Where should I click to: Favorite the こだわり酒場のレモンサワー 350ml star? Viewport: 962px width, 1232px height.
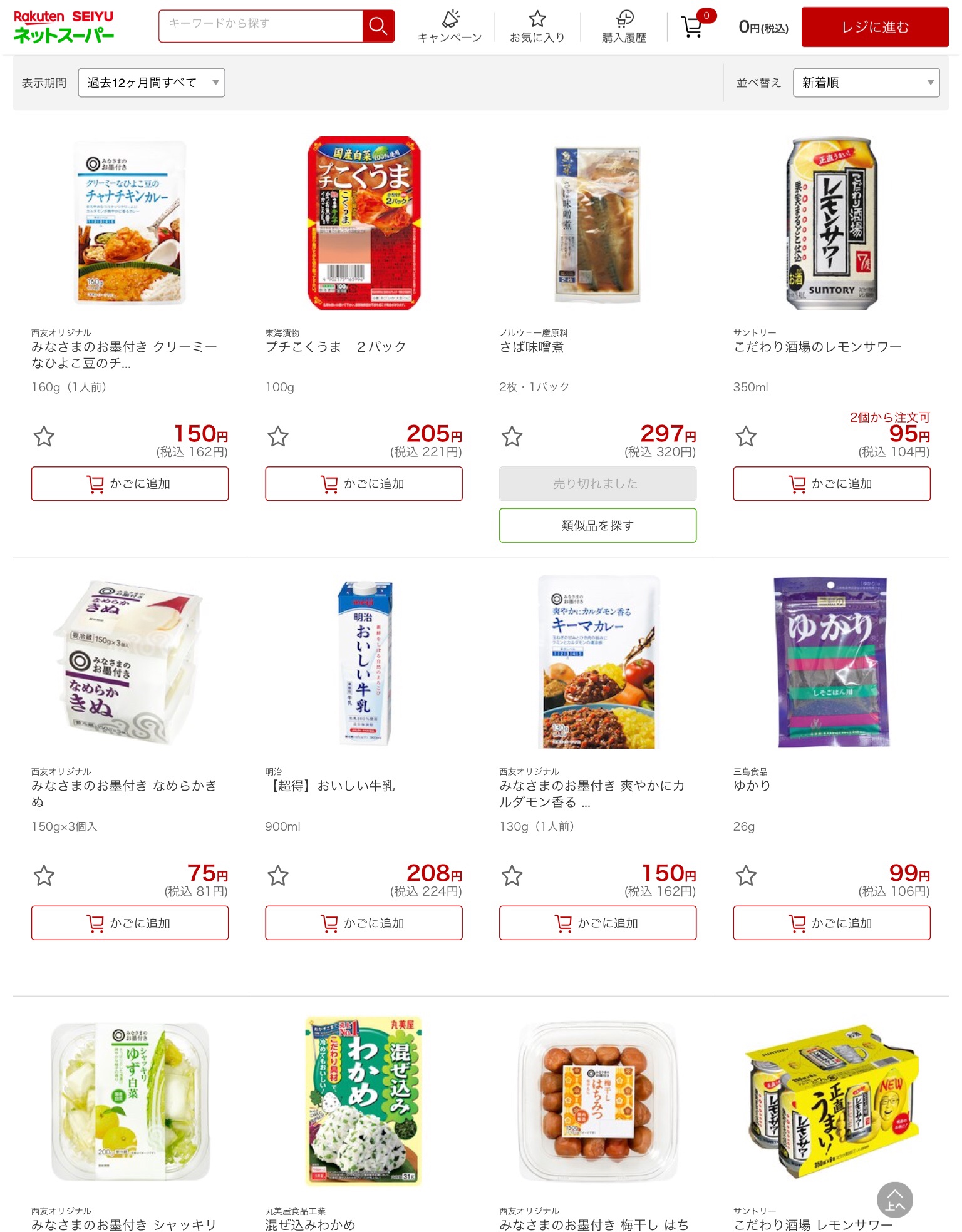[x=745, y=436]
